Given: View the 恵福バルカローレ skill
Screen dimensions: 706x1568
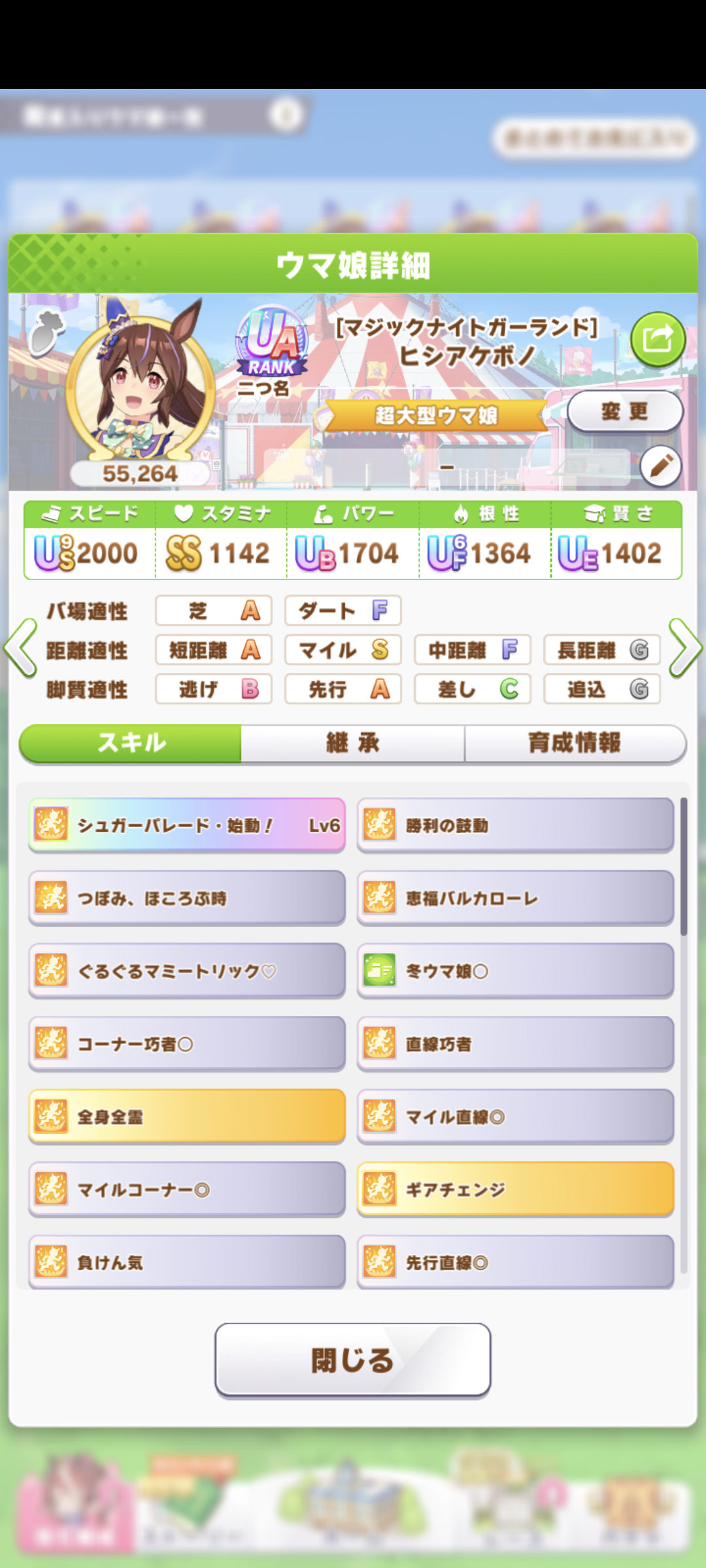Looking at the screenshot, I should pos(515,898).
